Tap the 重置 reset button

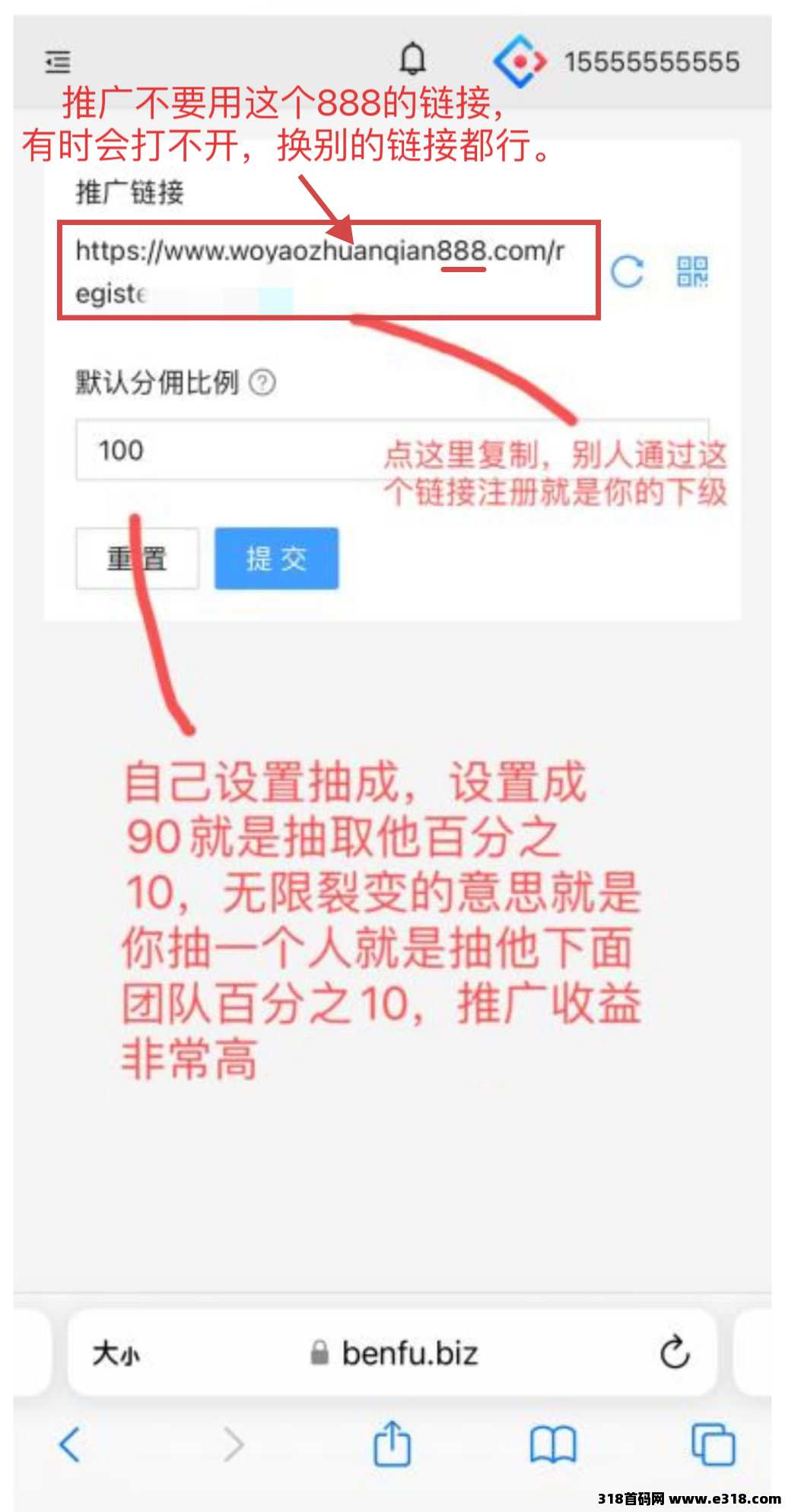coord(137,559)
